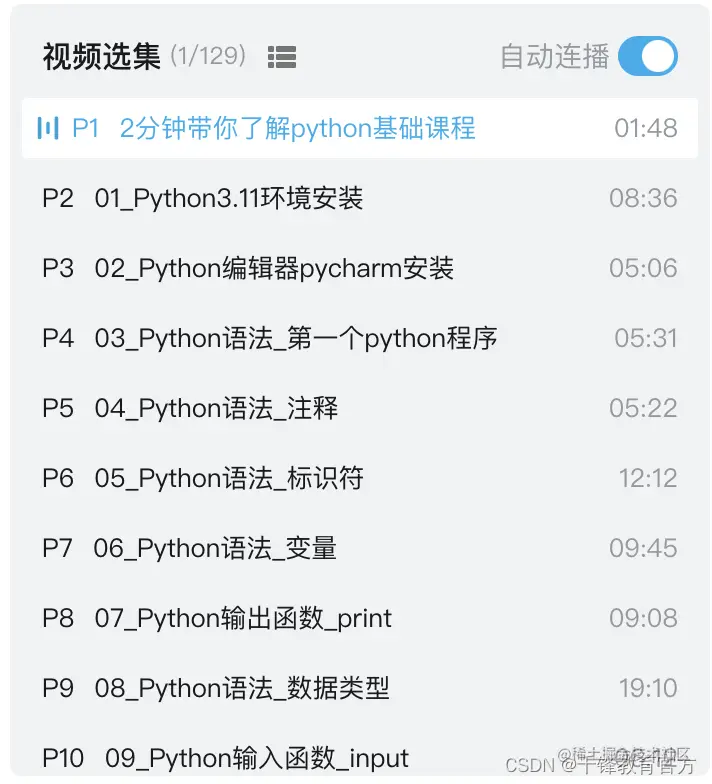Play P10 09_Python输入函数_input

(257, 757)
